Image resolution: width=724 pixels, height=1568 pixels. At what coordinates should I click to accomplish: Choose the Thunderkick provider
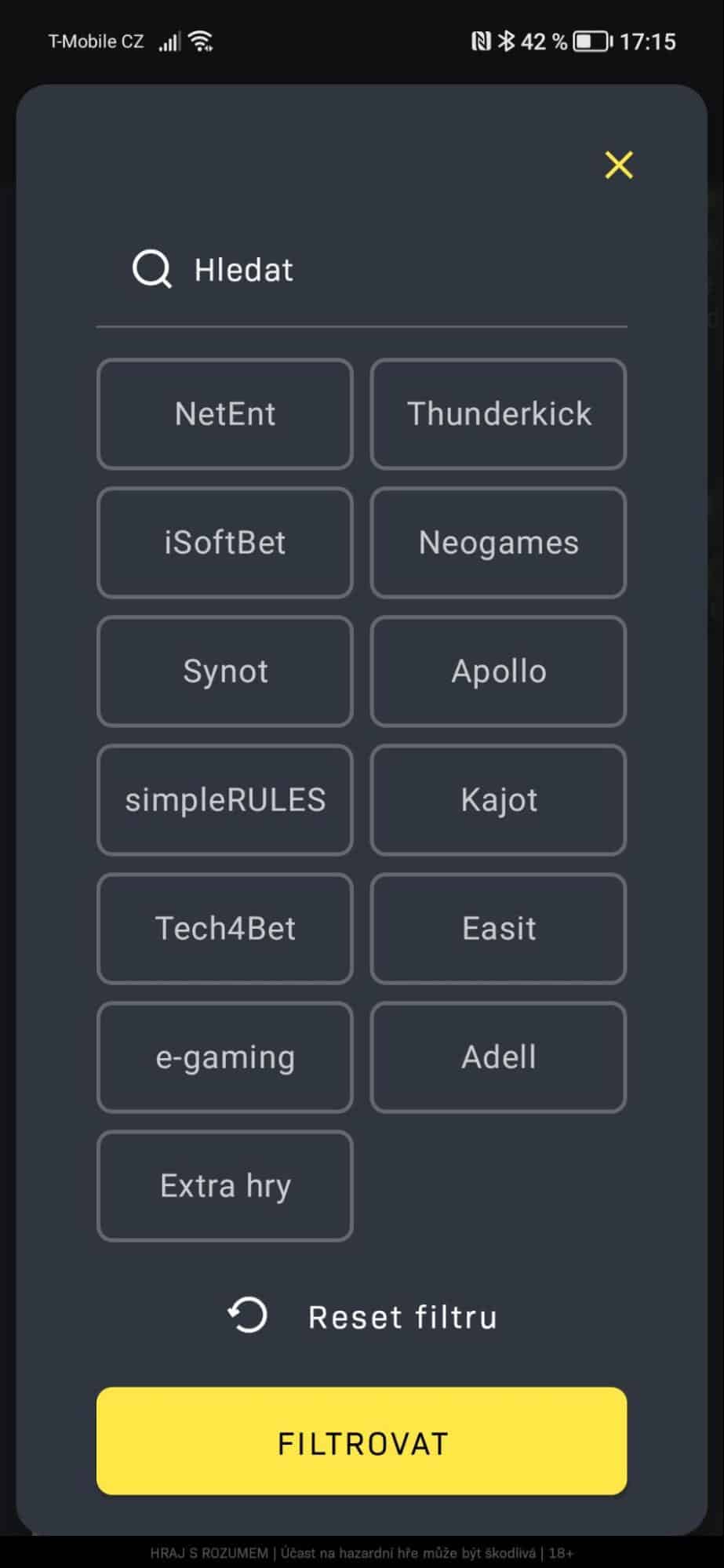(498, 414)
